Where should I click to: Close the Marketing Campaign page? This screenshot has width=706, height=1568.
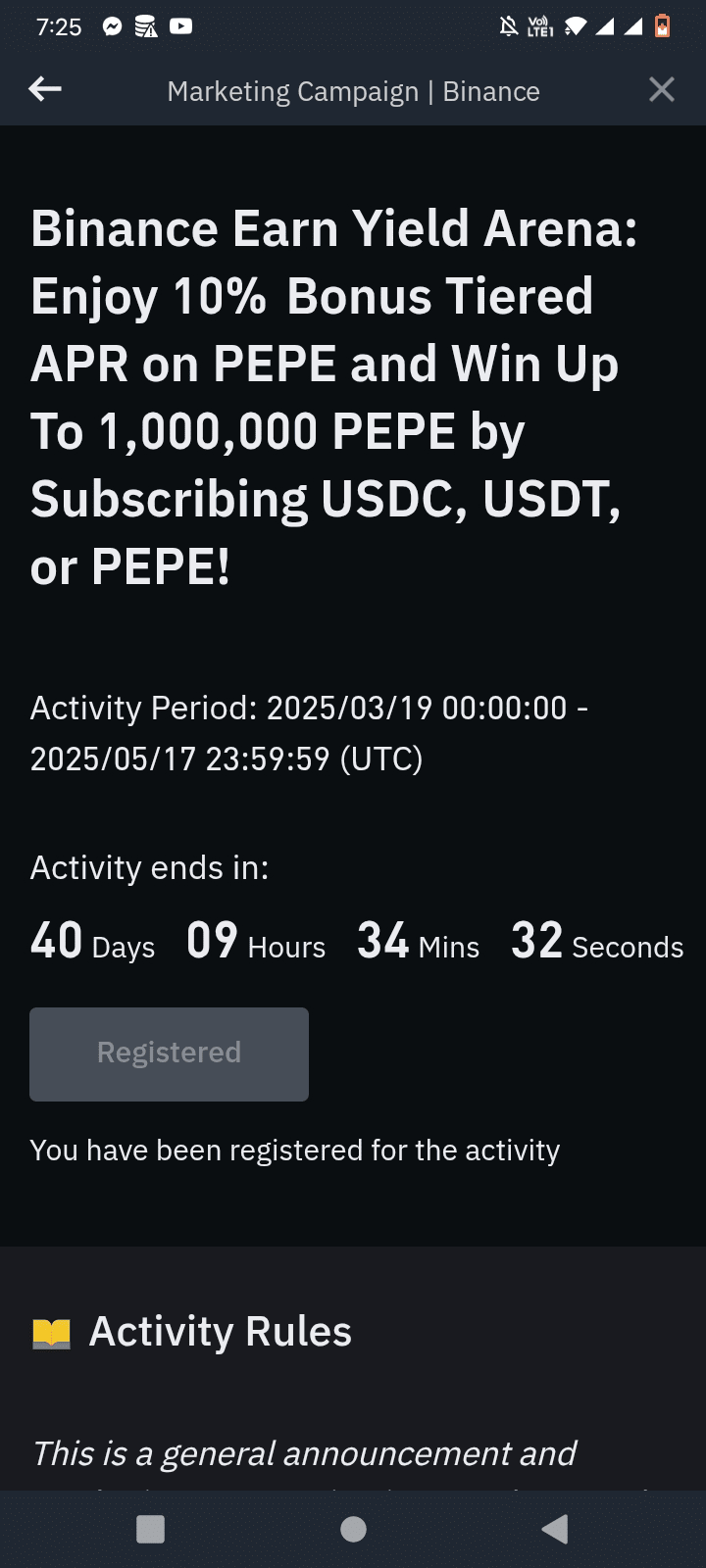pos(662,90)
